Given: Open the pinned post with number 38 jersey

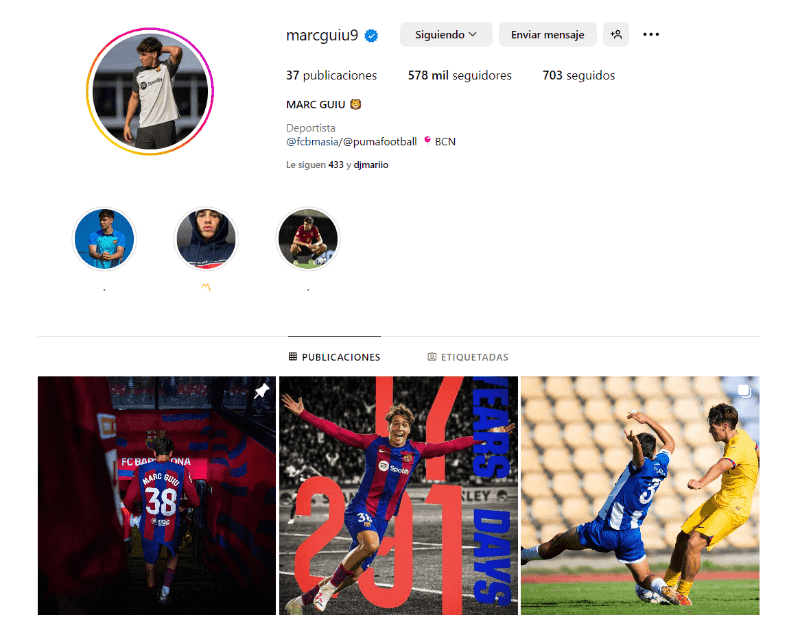Looking at the screenshot, I should coord(157,495).
